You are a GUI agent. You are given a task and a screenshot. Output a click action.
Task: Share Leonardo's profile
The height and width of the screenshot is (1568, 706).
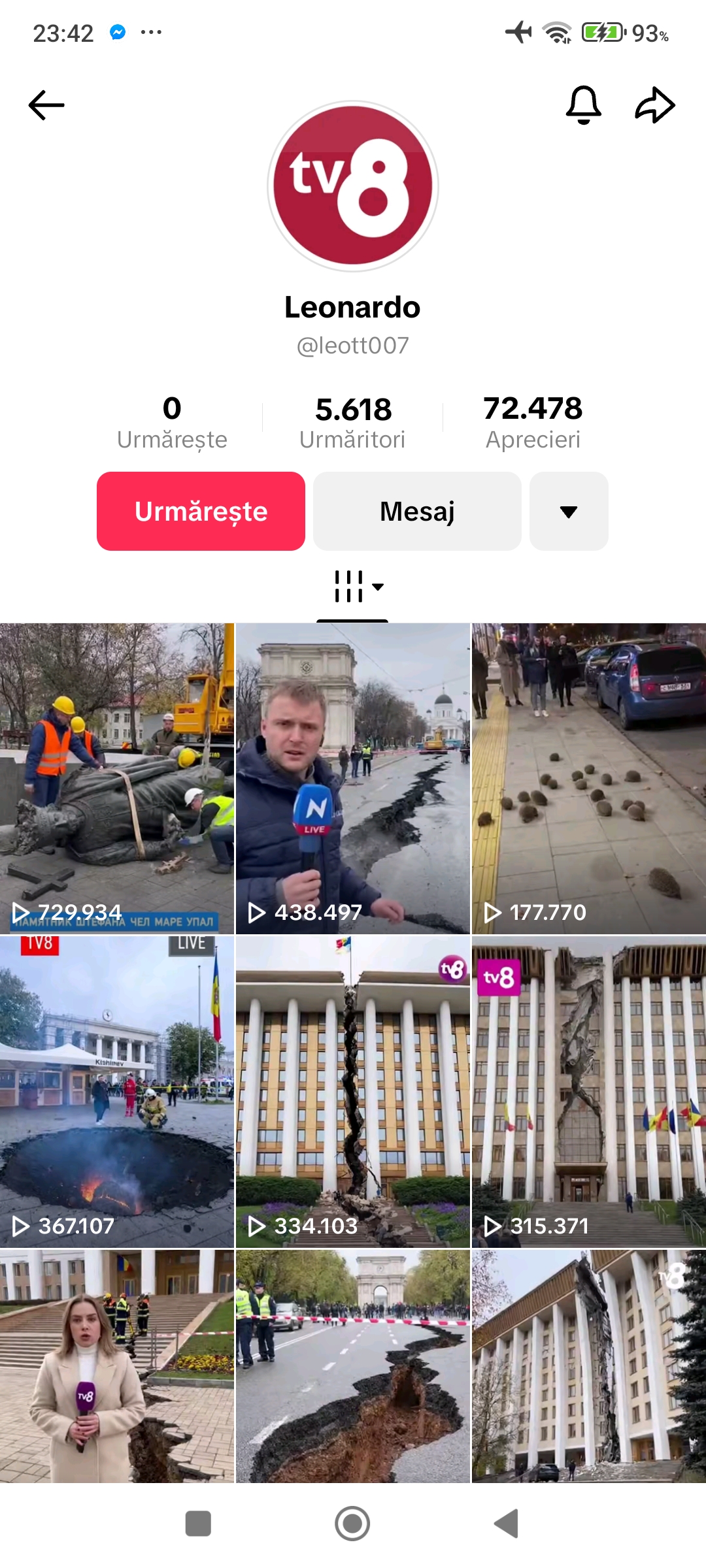(654, 105)
